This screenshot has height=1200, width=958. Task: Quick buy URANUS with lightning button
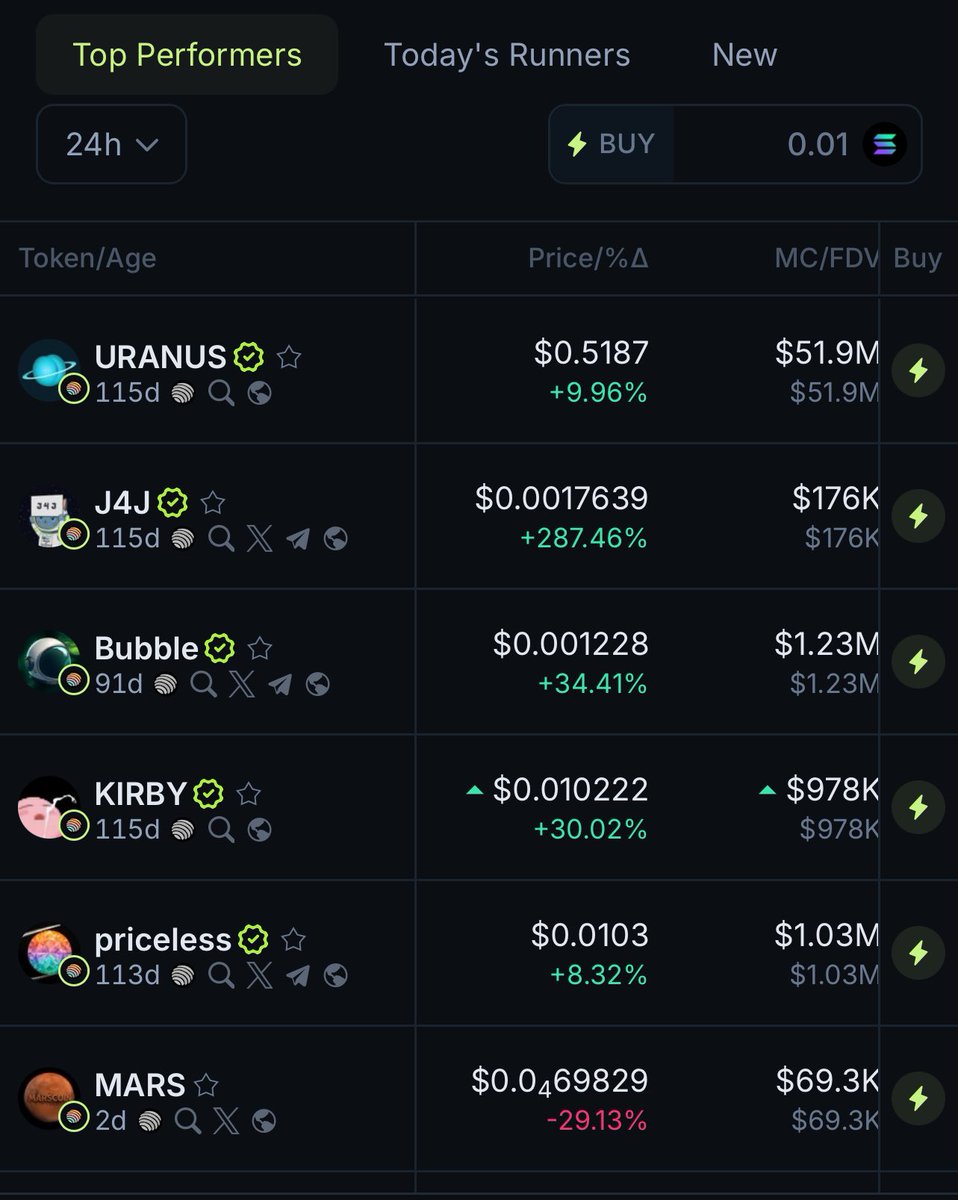pos(917,371)
